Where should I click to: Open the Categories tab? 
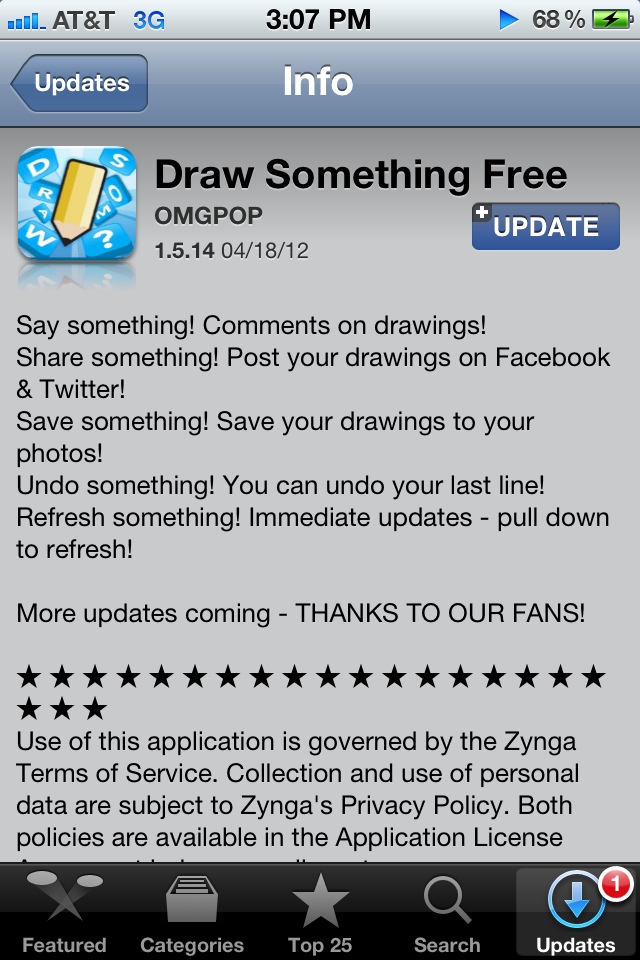[192, 913]
